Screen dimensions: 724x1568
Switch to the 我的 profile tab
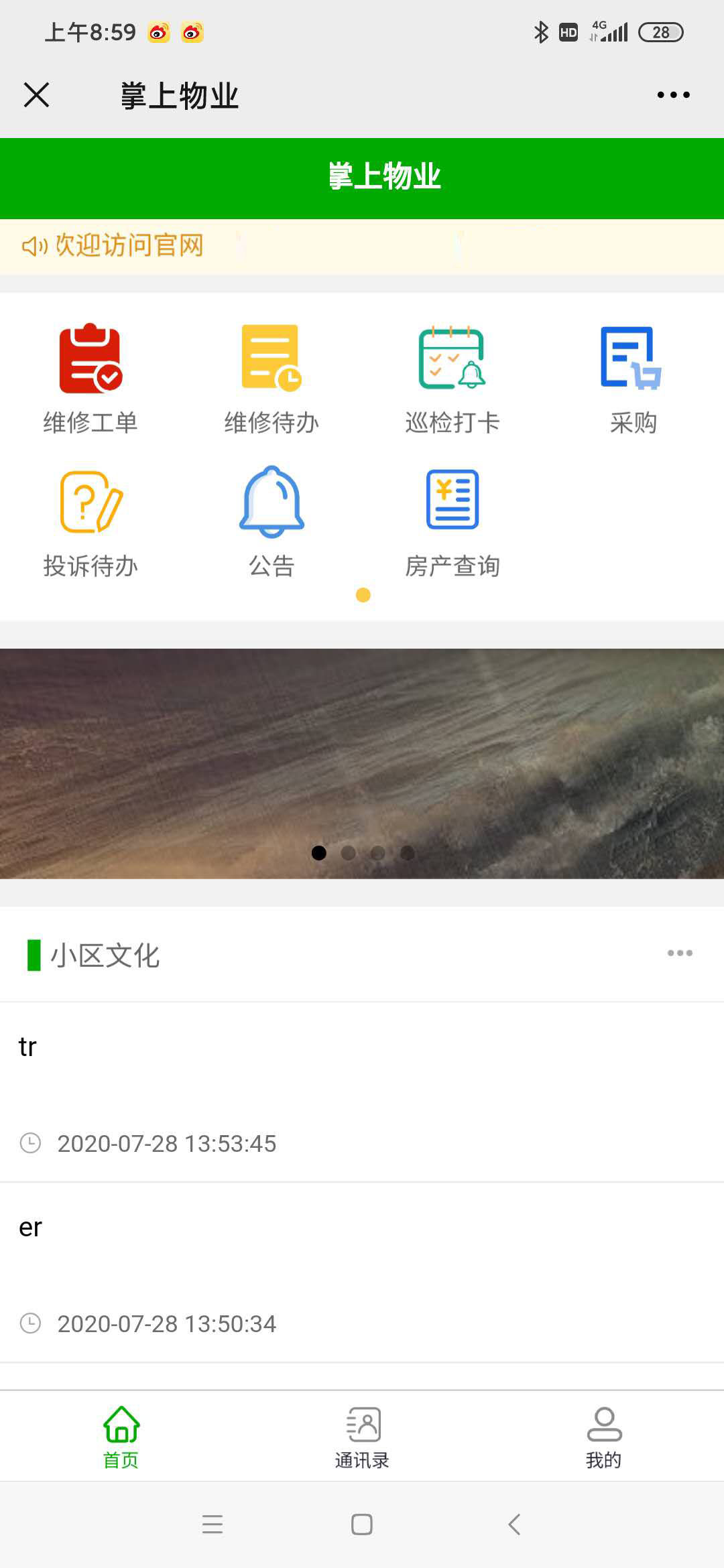pyautogui.click(x=603, y=1437)
